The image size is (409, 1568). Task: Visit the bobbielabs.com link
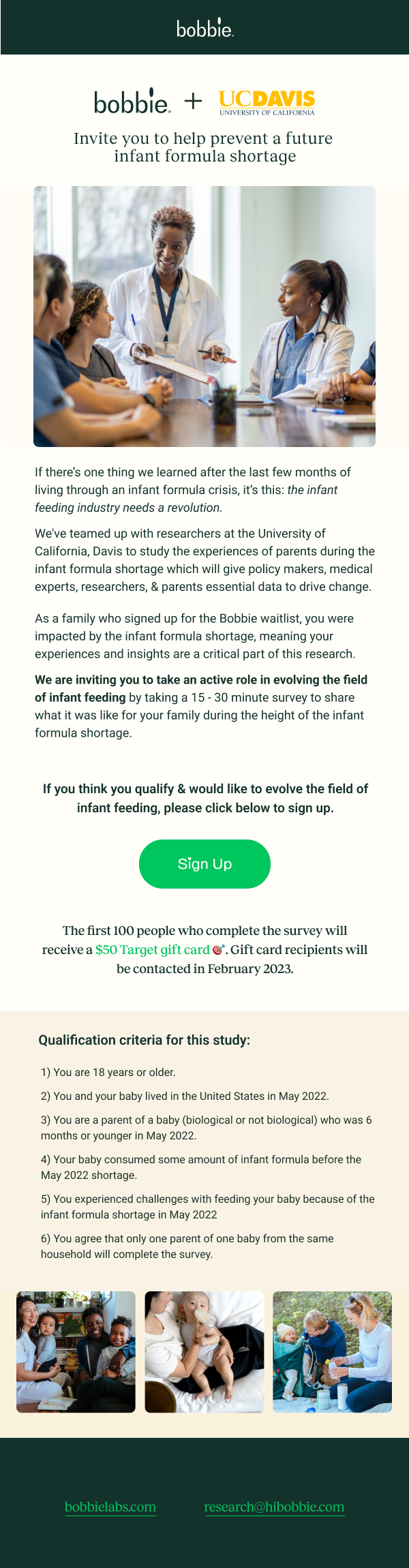pos(110,1507)
